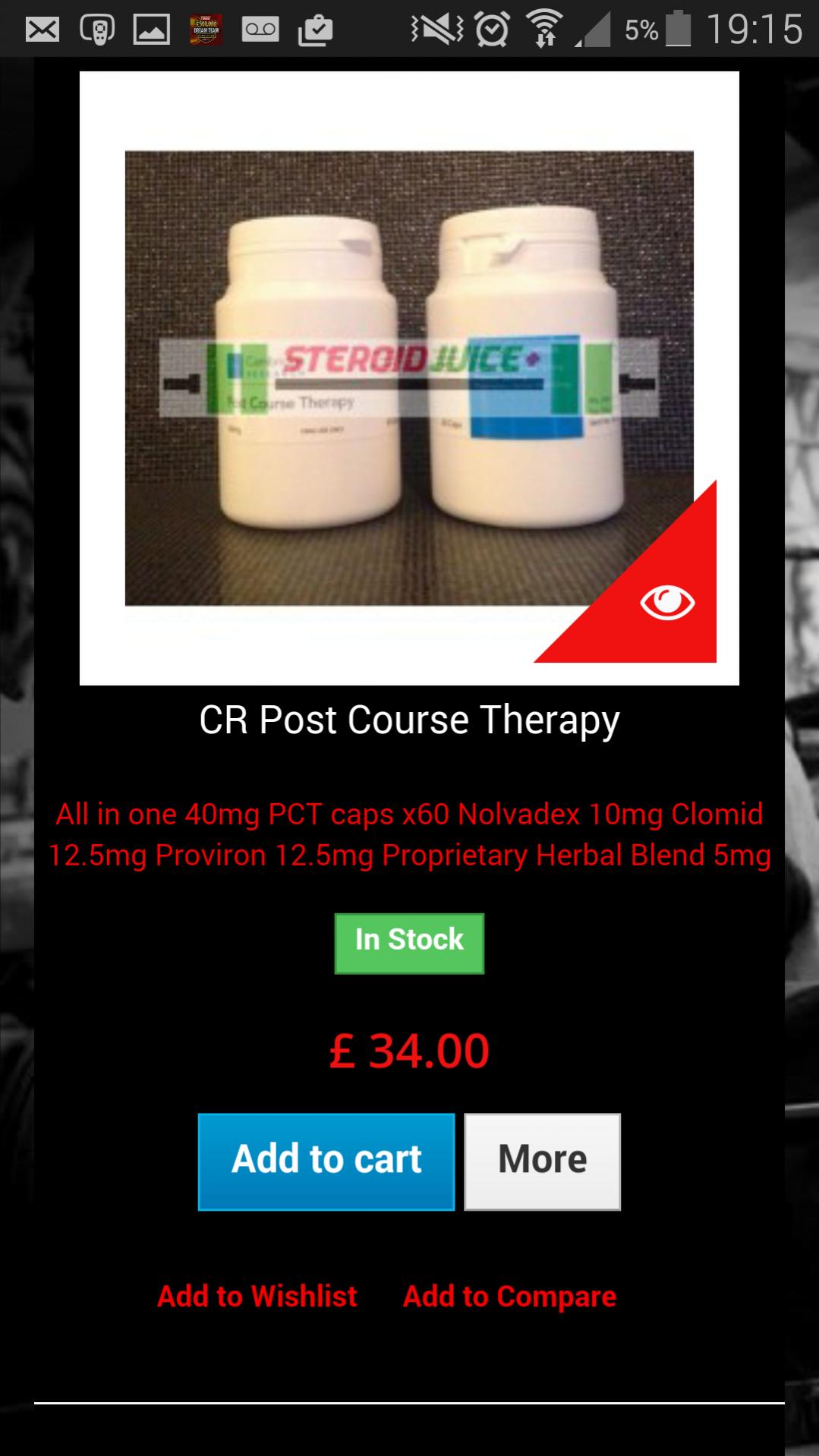819x1456 pixels.
Task: Add CR Post Course Therapy to cart
Action: pyautogui.click(x=326, y=1161)
